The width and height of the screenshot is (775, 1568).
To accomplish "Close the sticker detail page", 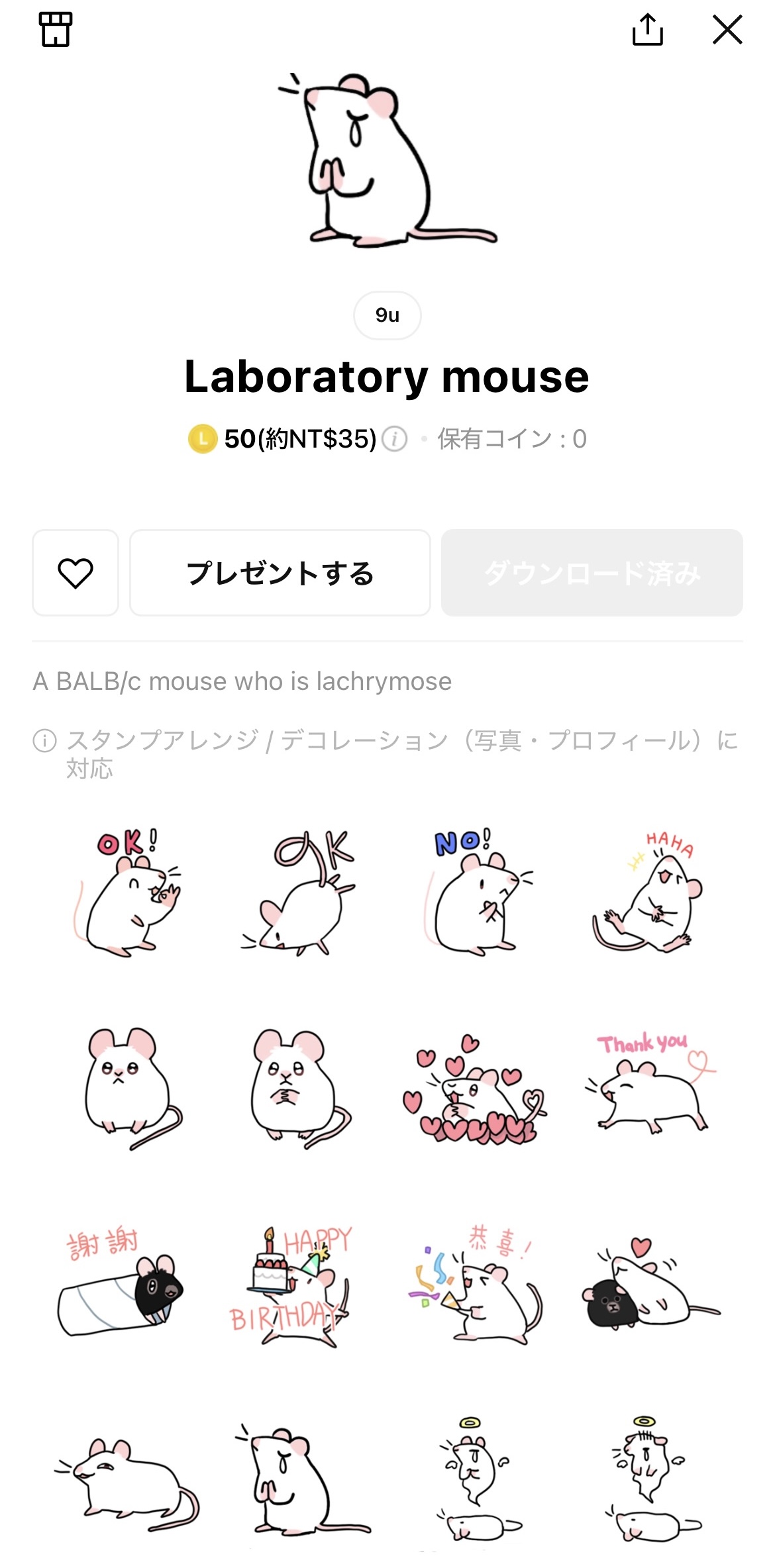I will point(727,30).
